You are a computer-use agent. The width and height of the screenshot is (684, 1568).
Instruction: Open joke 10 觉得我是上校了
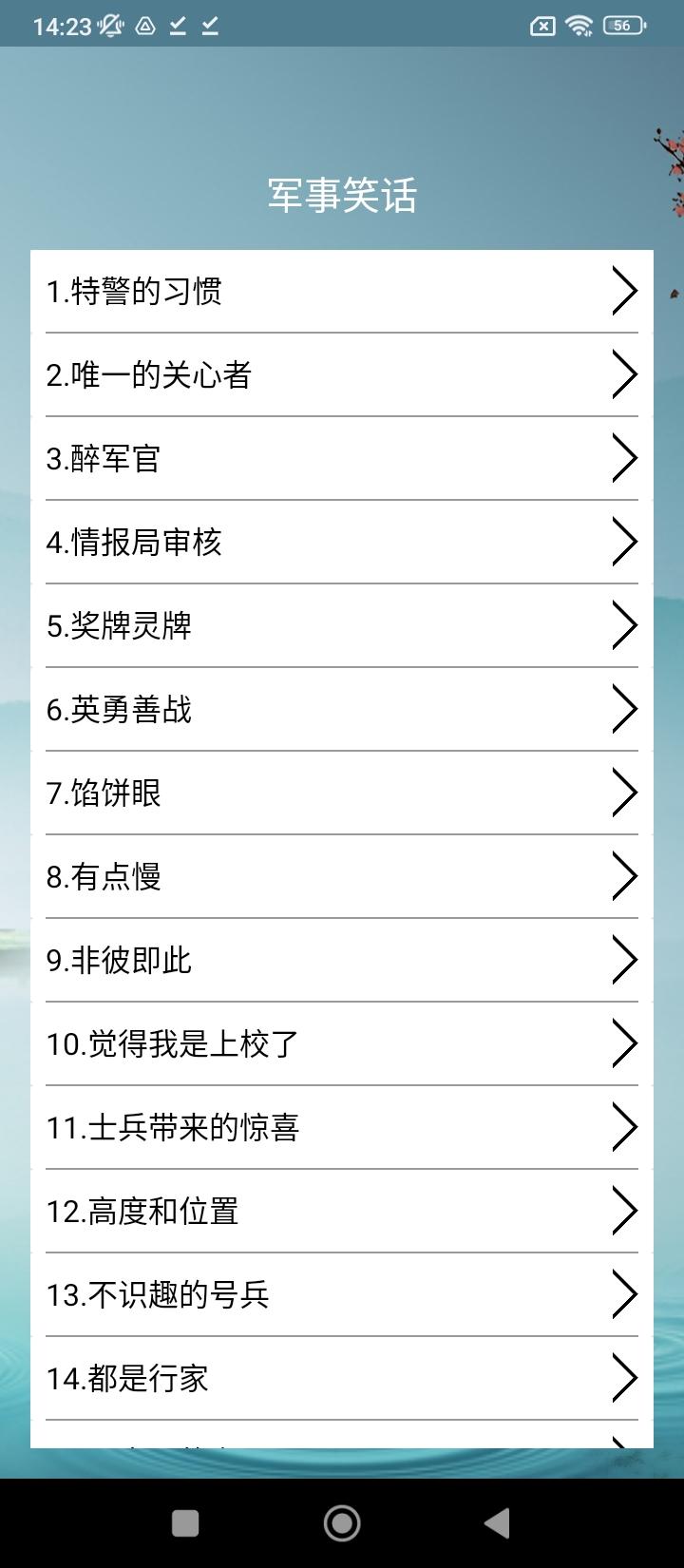tap(342, 1043)
